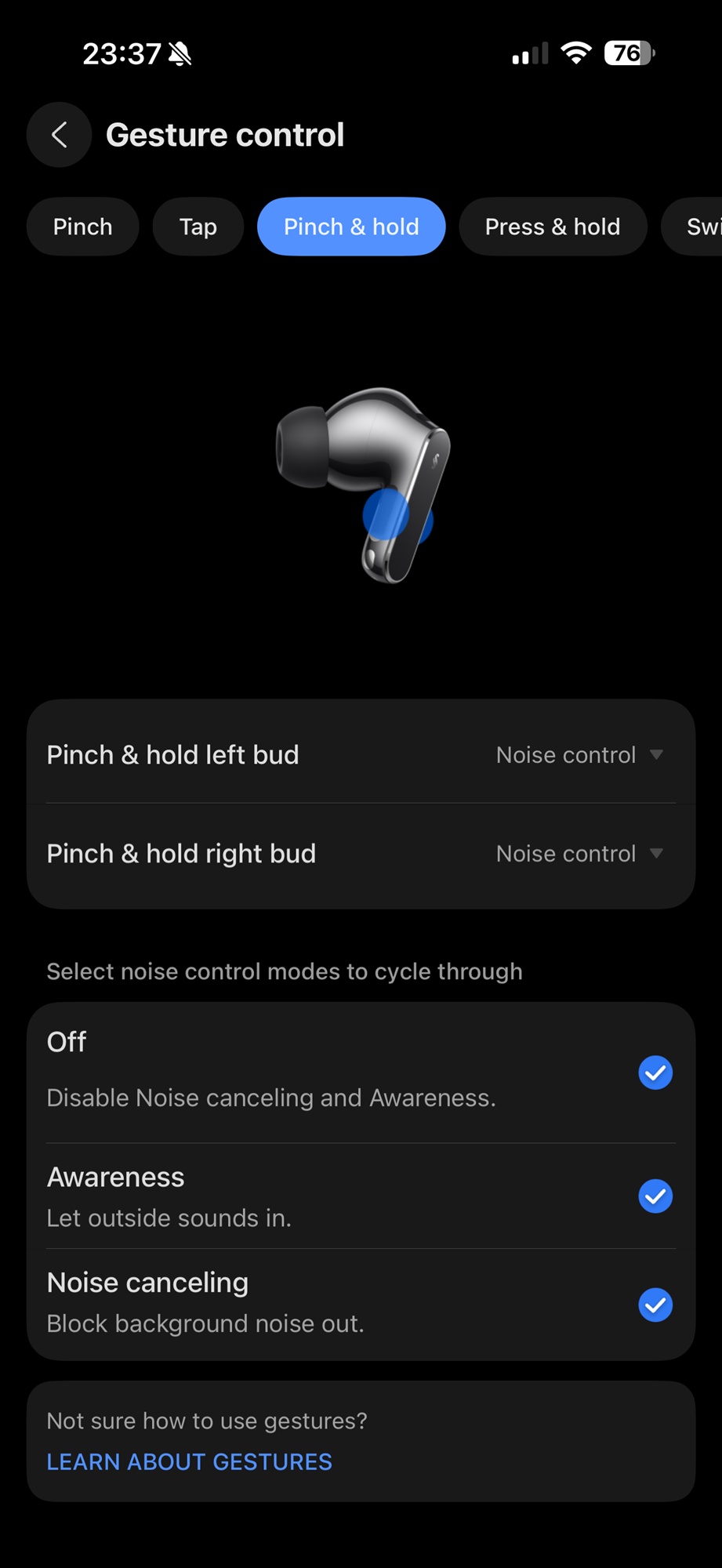
Task: Switch to the Pinch tab
Action: pyautogui.click(x=83, y=227)
